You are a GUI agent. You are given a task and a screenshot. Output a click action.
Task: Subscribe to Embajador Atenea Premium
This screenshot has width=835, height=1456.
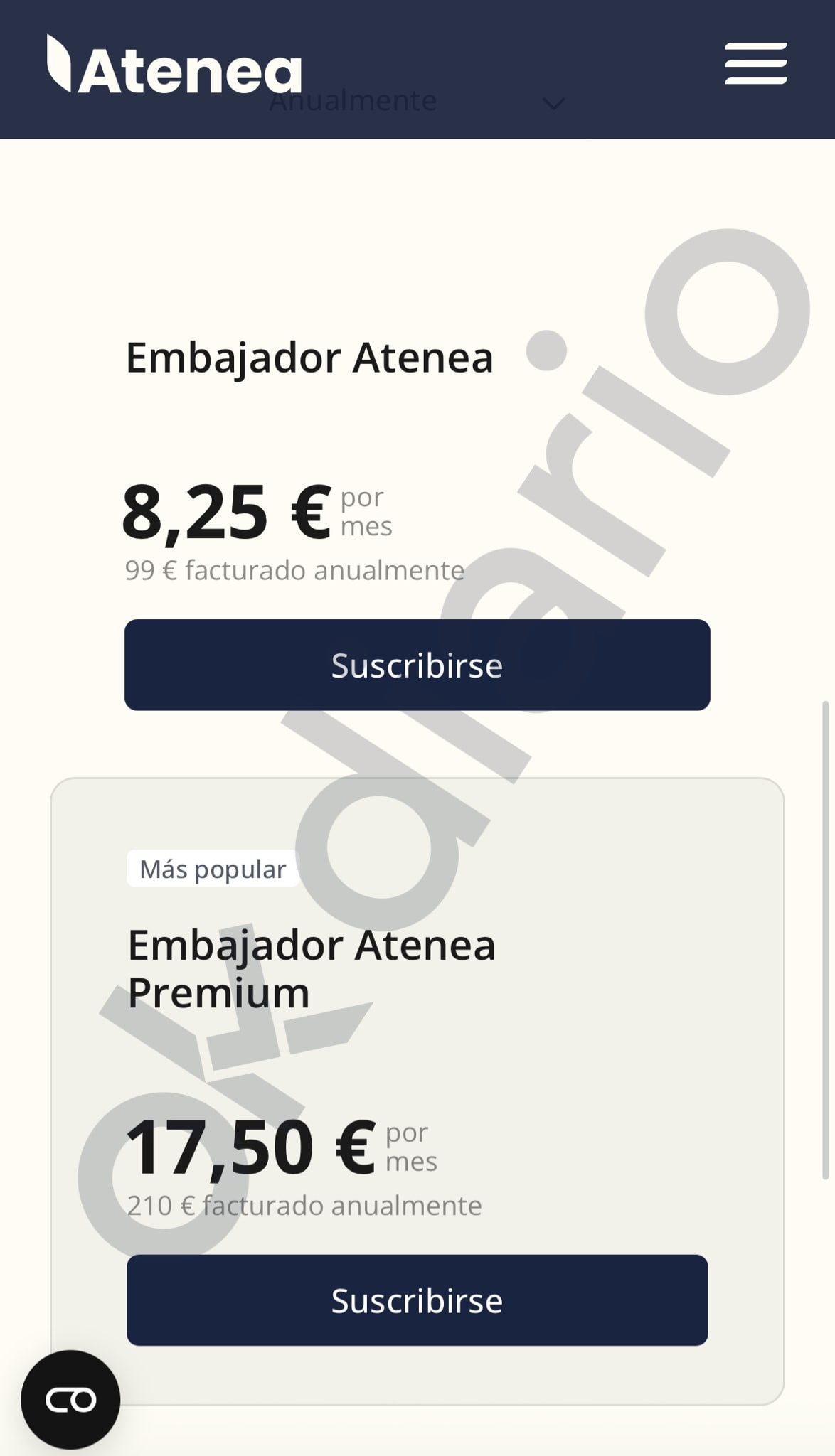pyautogui.click(x=418, y=1300)
